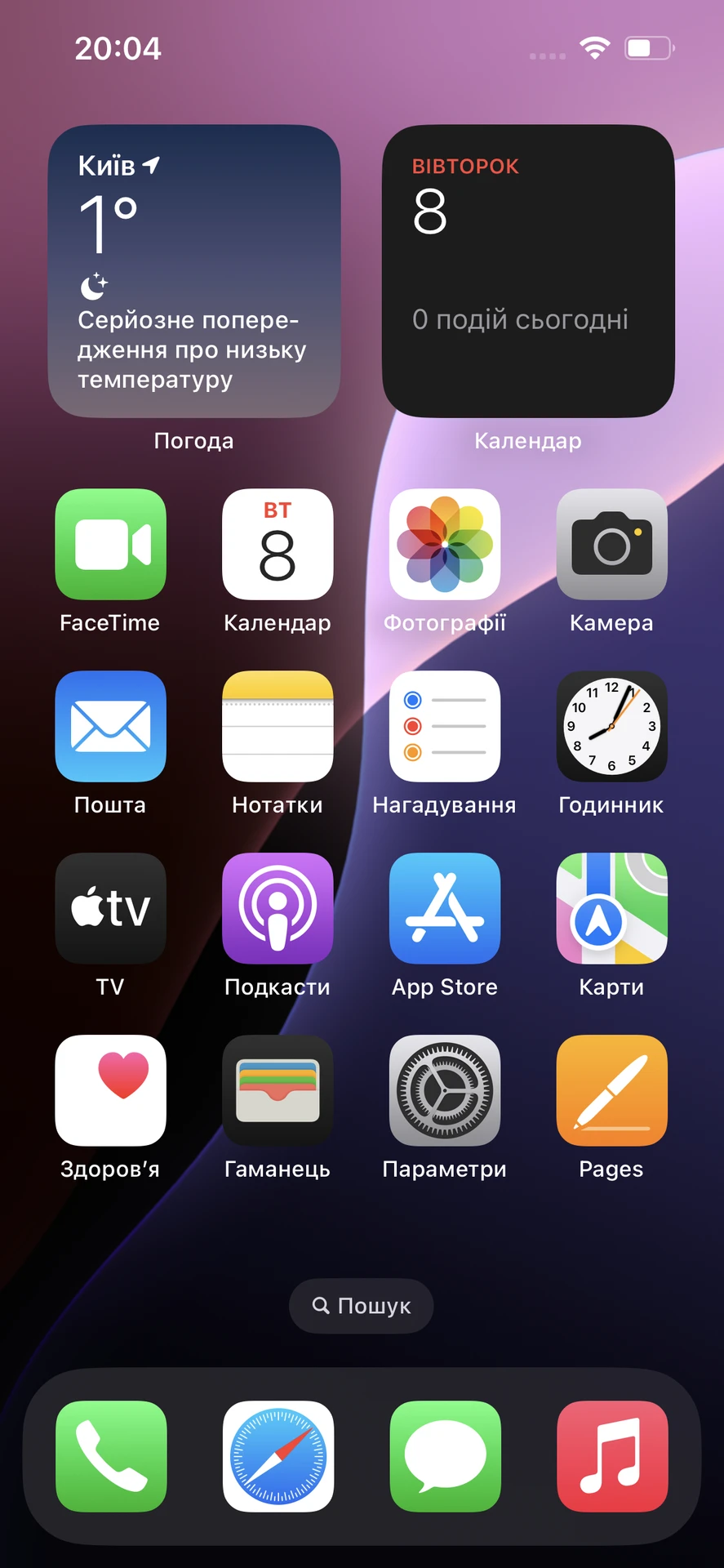Image resolution: width=724 pixels, height=1568 pixels.
Task: Open Параметри settings
Action: (445, 1090)
